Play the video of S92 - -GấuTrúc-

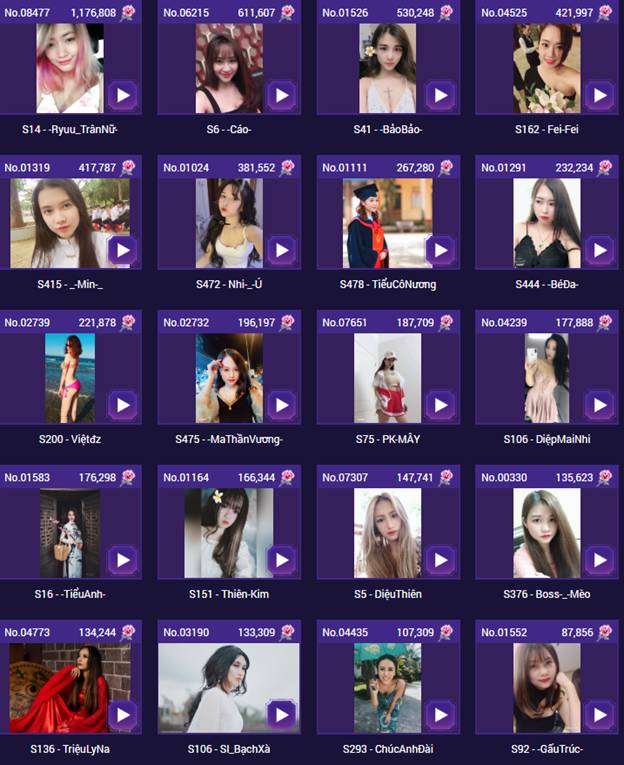pos(599,715)
